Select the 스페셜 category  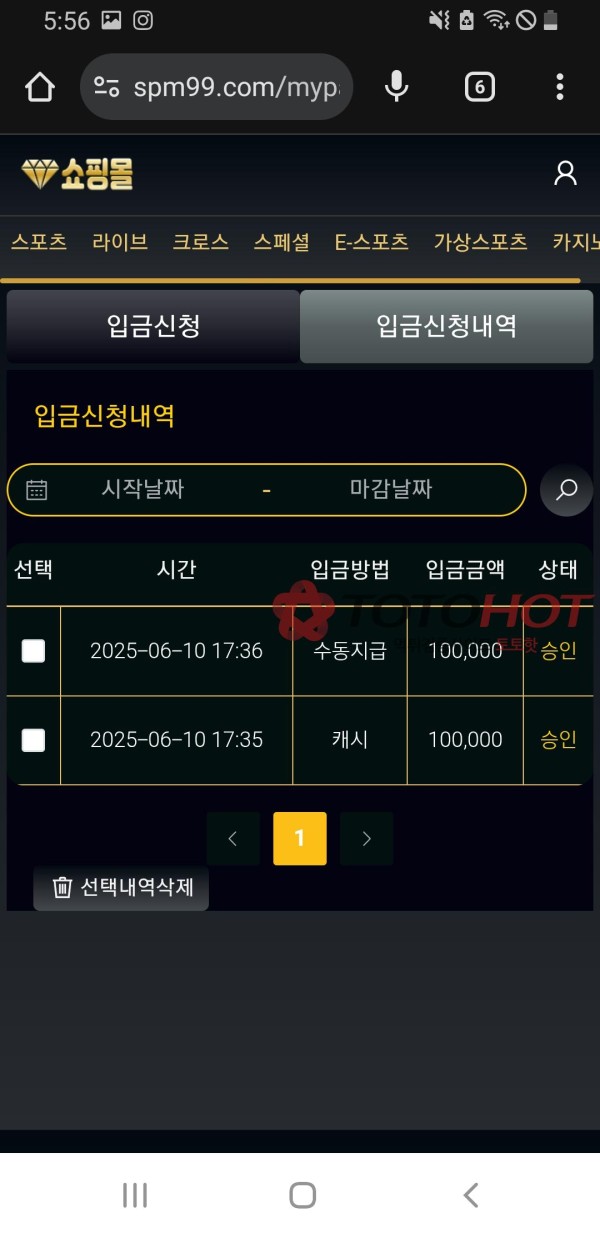[281, 242]
